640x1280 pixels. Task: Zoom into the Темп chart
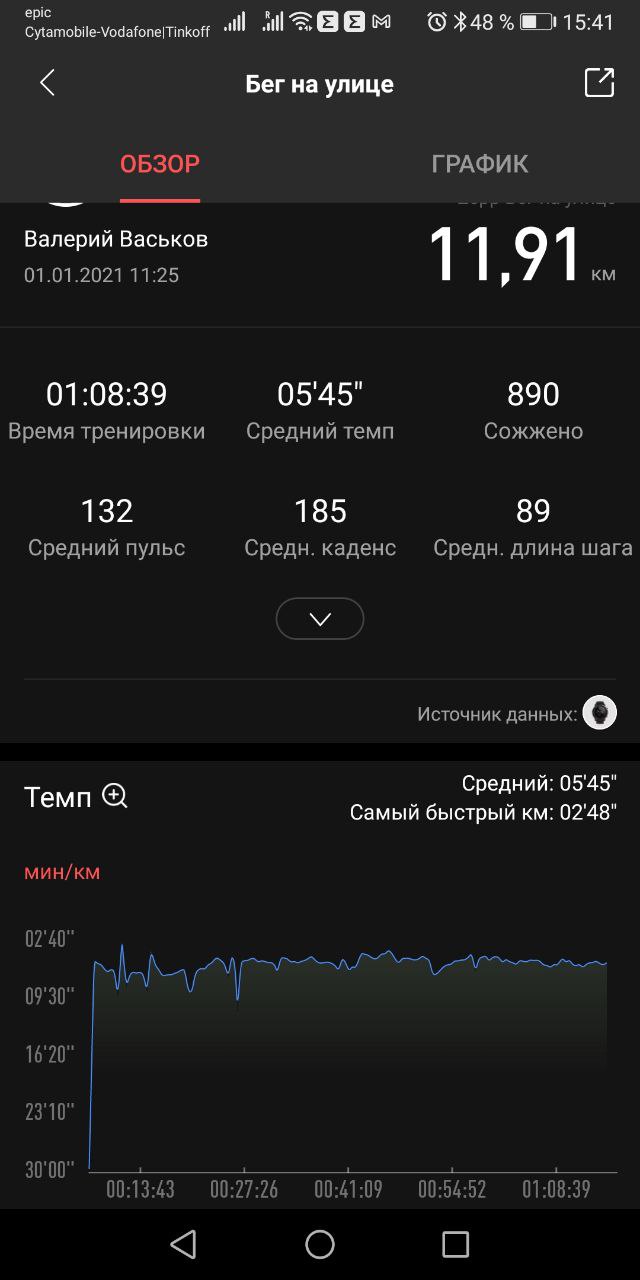[x=116, y=797]
